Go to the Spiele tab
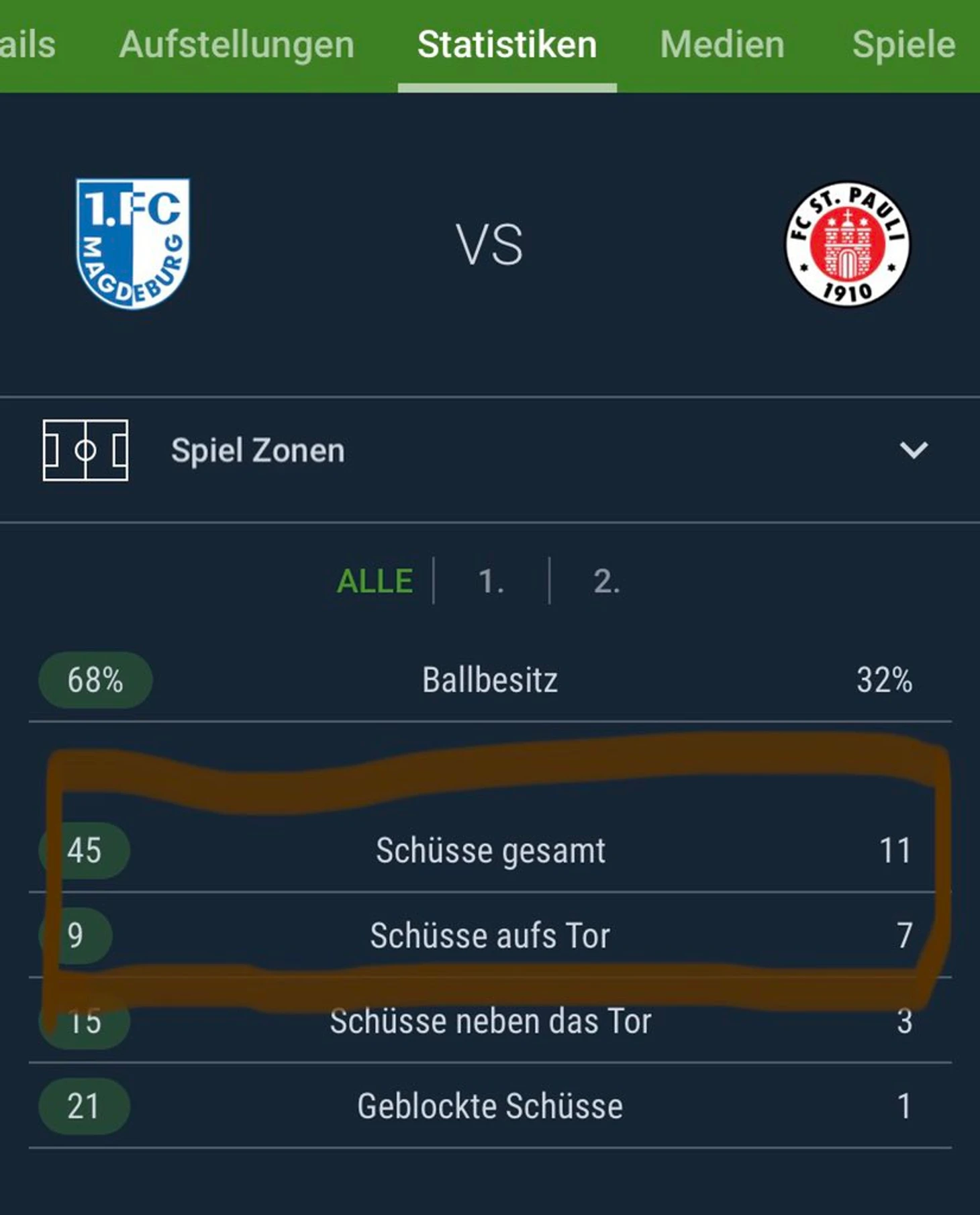 pyautogui.click(x=903, y=46)
